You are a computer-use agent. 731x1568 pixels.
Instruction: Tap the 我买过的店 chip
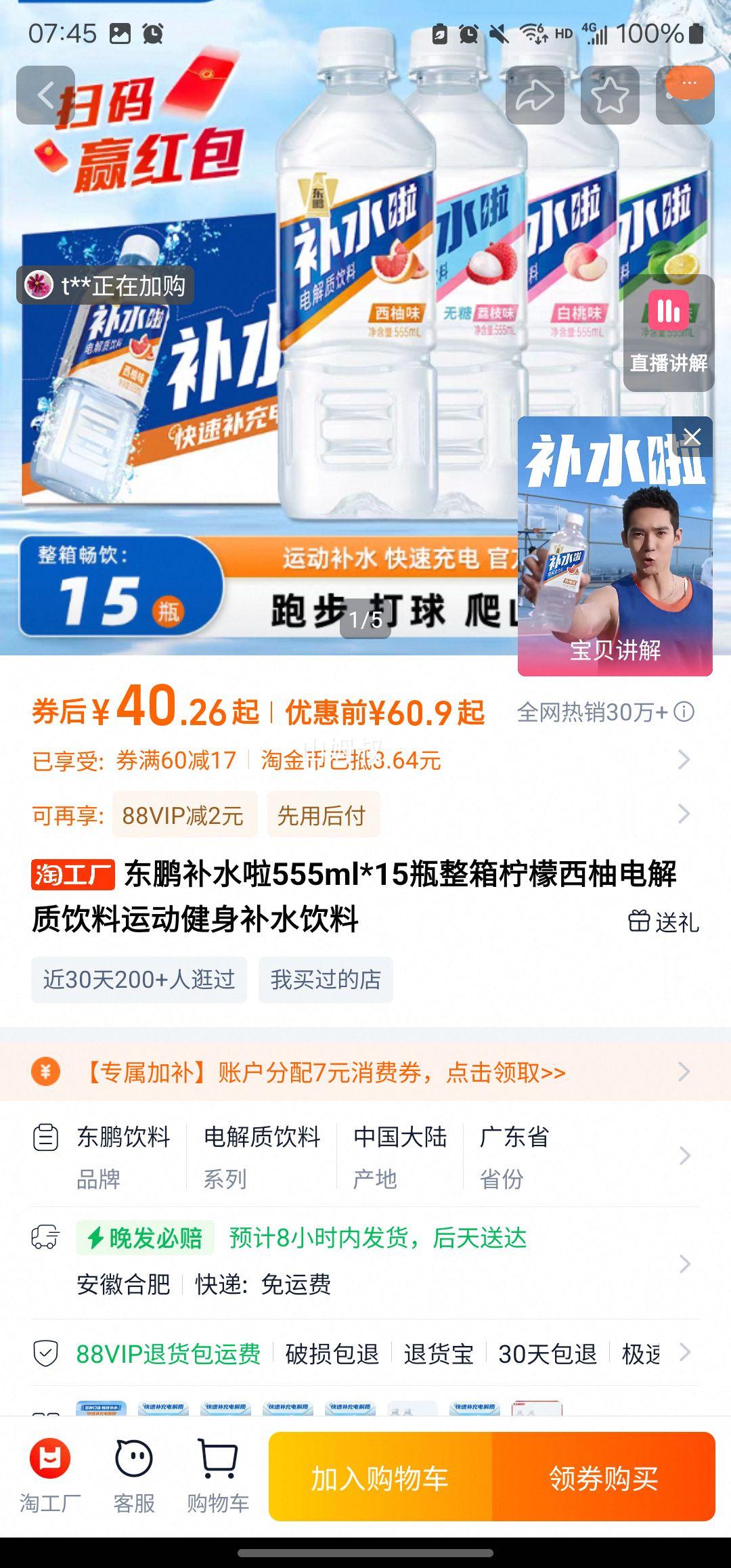[x=326, y=980]
